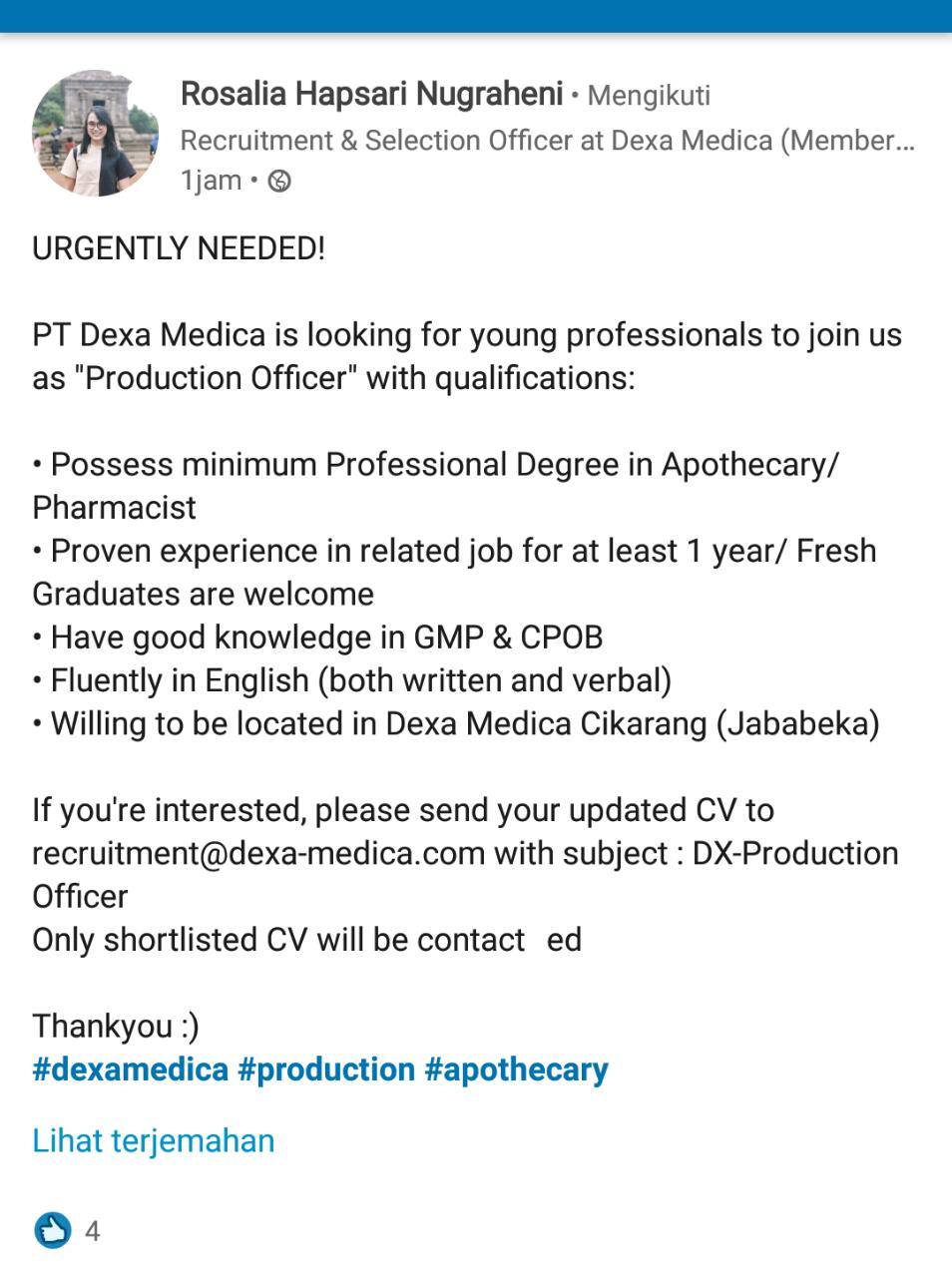Open the #production hashtag
Image resolution: width=952 pixels, height=1277 pixels.
click(325, 1069)
